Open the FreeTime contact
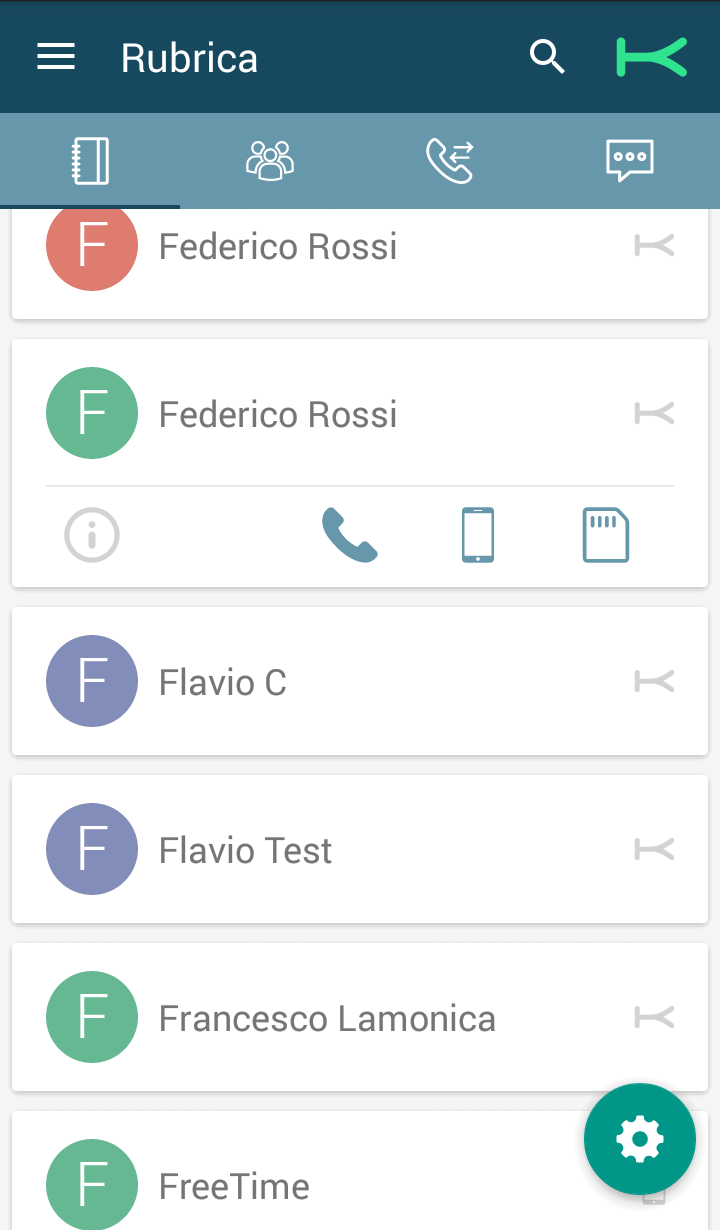The height and width of the screenshot is (1230, 720). pyautogui.click(x=360, y=1171)
